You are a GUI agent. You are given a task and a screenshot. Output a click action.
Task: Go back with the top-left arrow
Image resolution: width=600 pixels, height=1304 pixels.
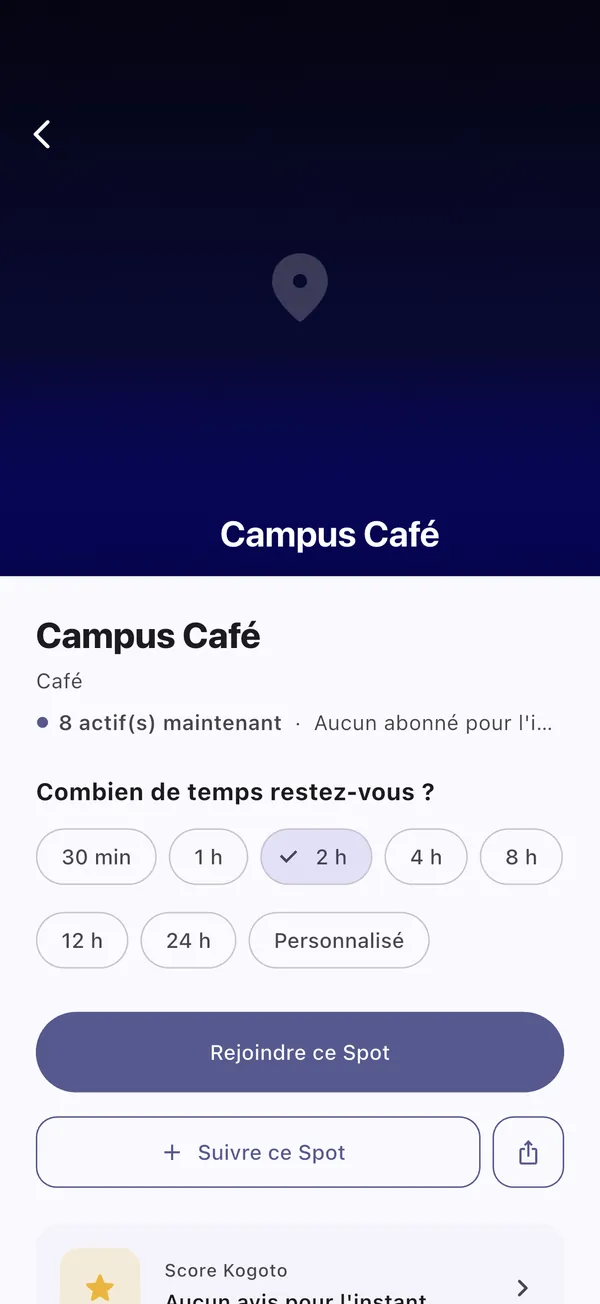tap(42, 134)
